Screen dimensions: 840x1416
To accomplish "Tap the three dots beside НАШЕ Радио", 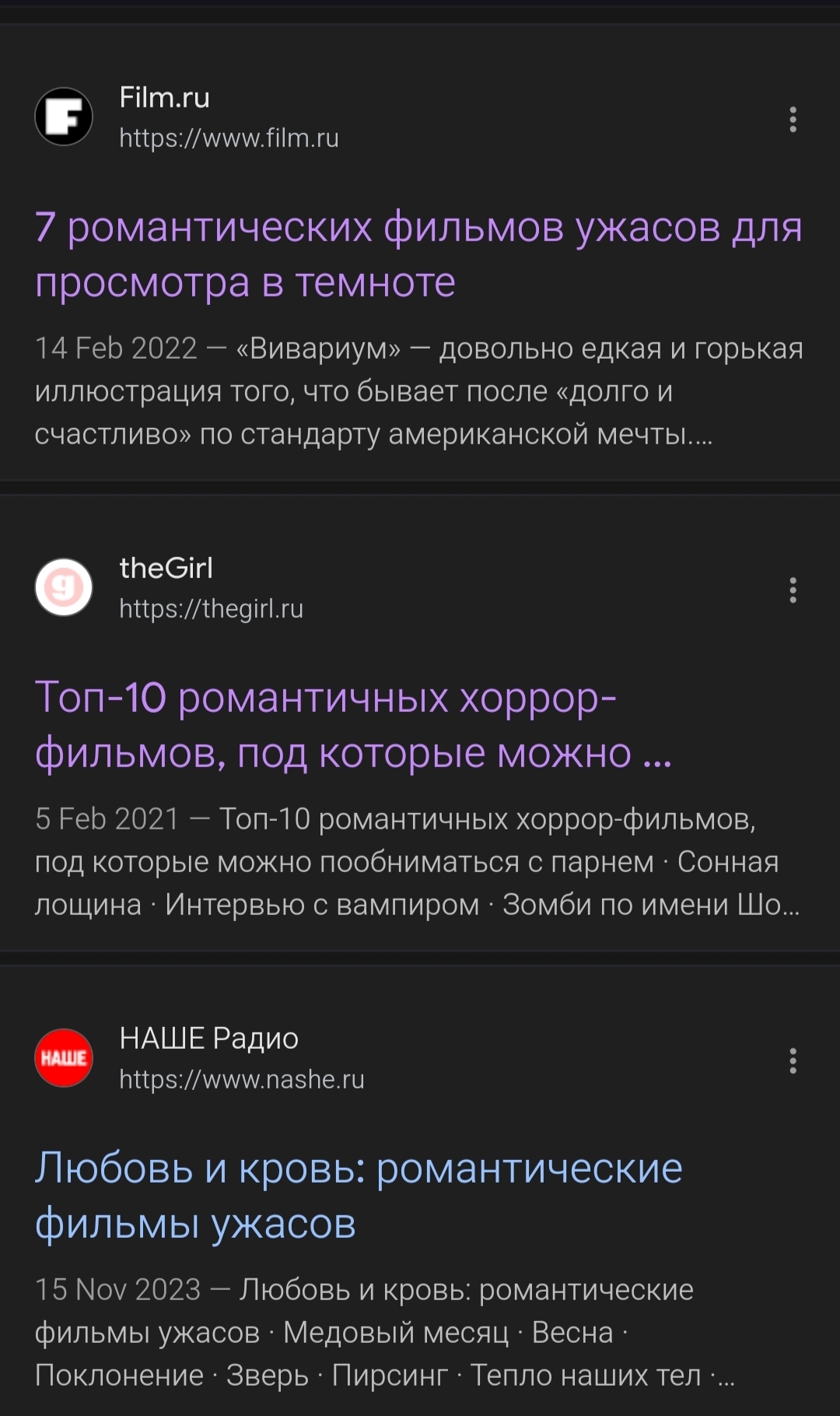I will coord(793,1061).
